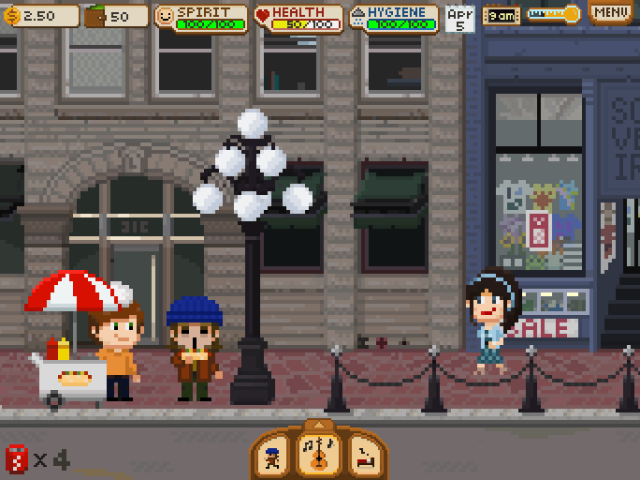This screenshot has height=480, width=640.
Task: Open the soda can inventory item
Action: [18, 459]
